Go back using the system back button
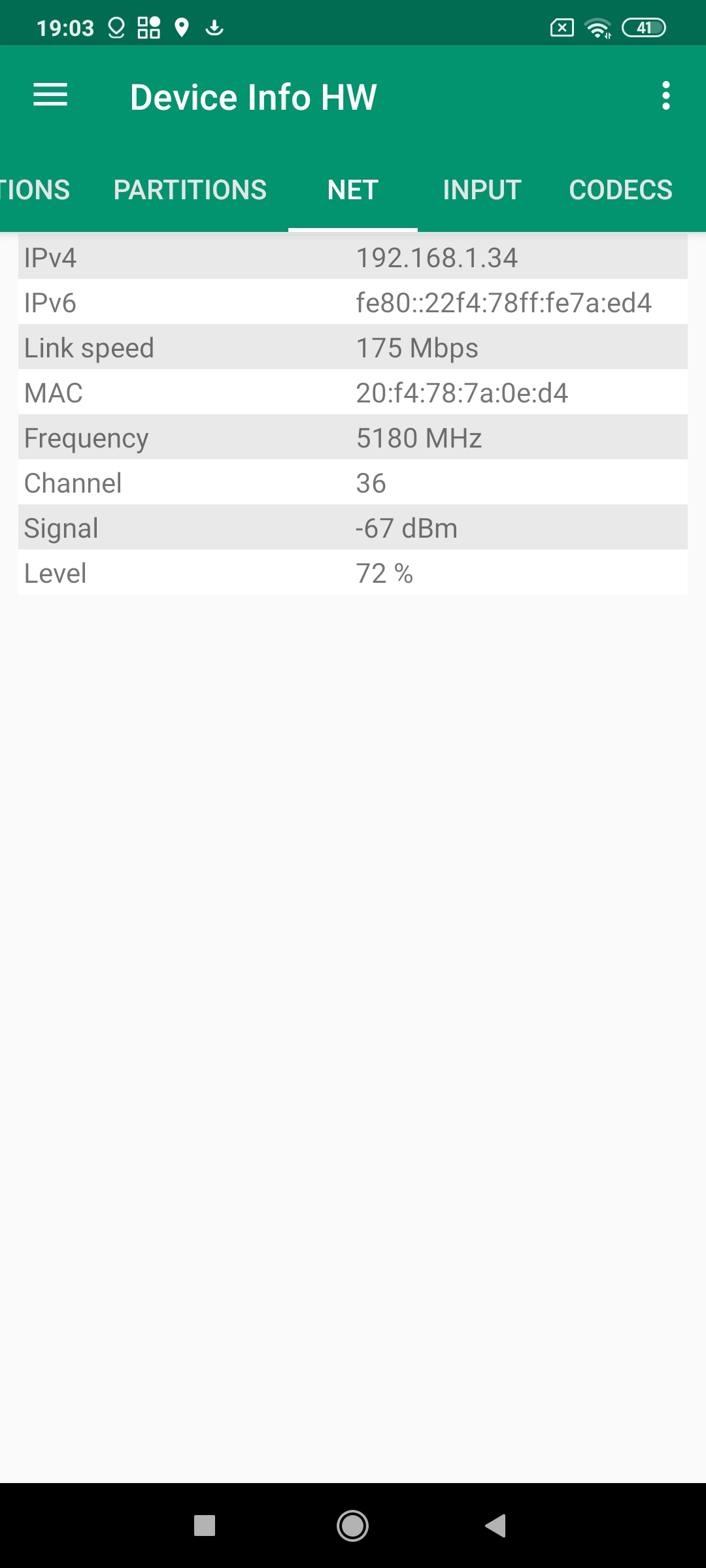The height and width of the screenshot is (1568, 706). pos(496,1526)
